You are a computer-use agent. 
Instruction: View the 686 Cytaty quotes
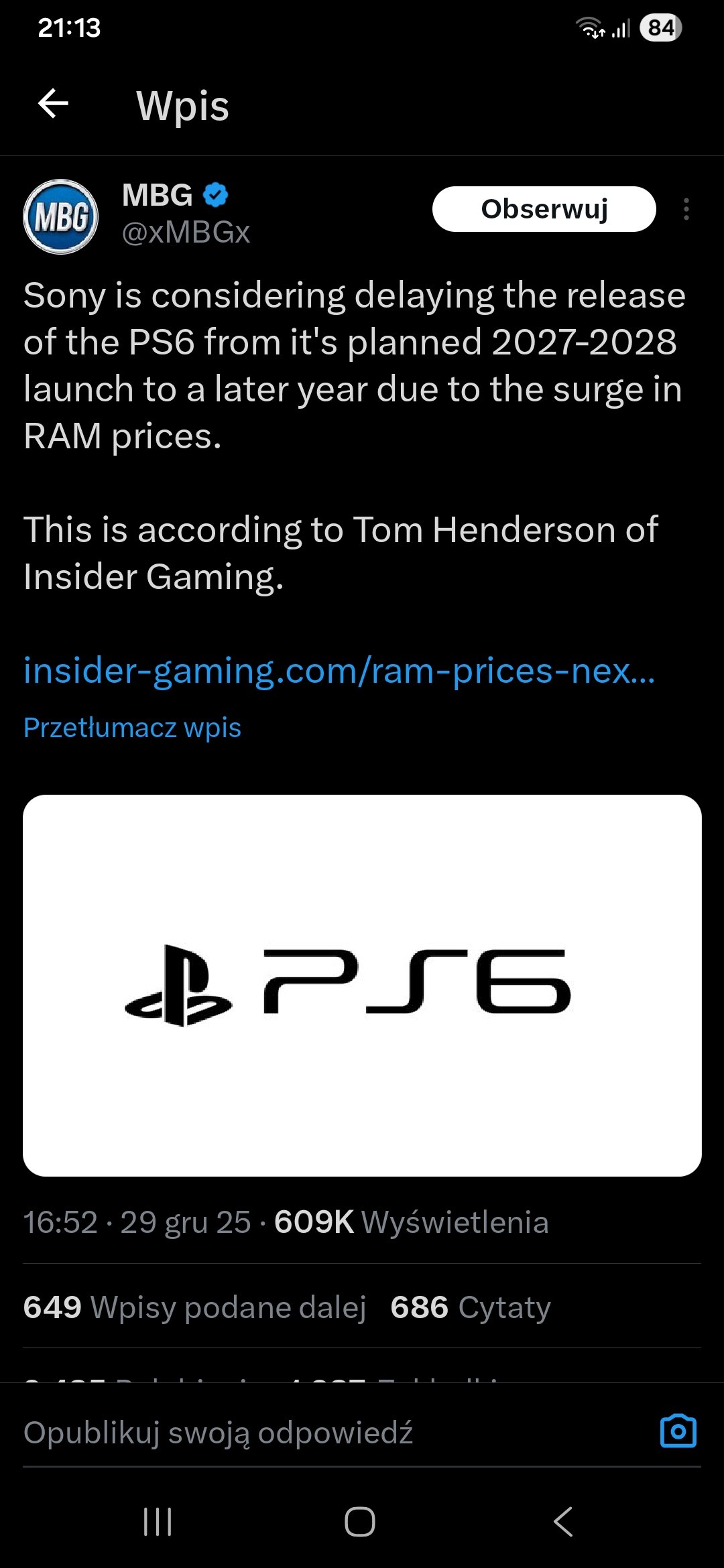[x=471, y=1307]
